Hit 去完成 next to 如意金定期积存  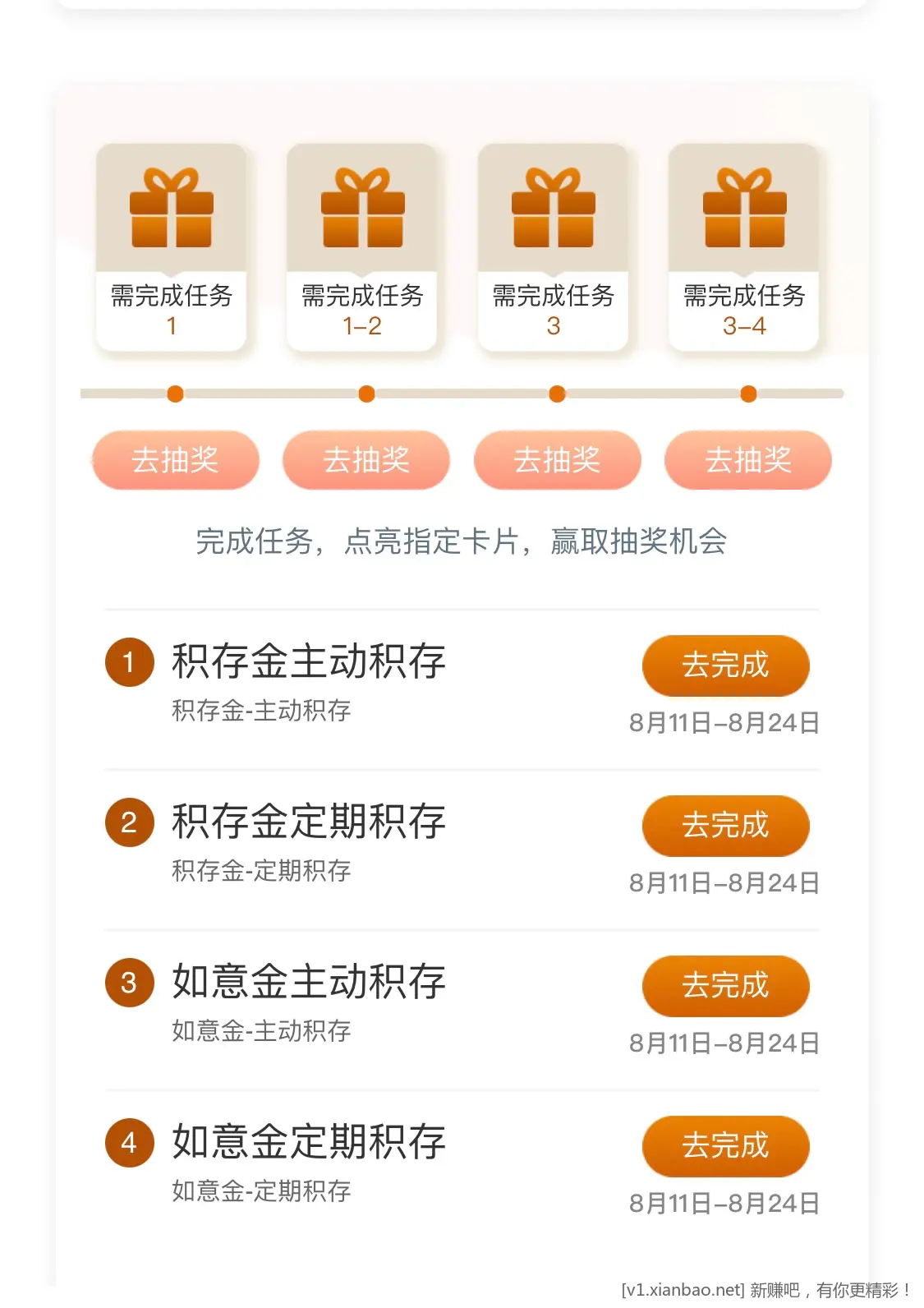[725, 1145]
